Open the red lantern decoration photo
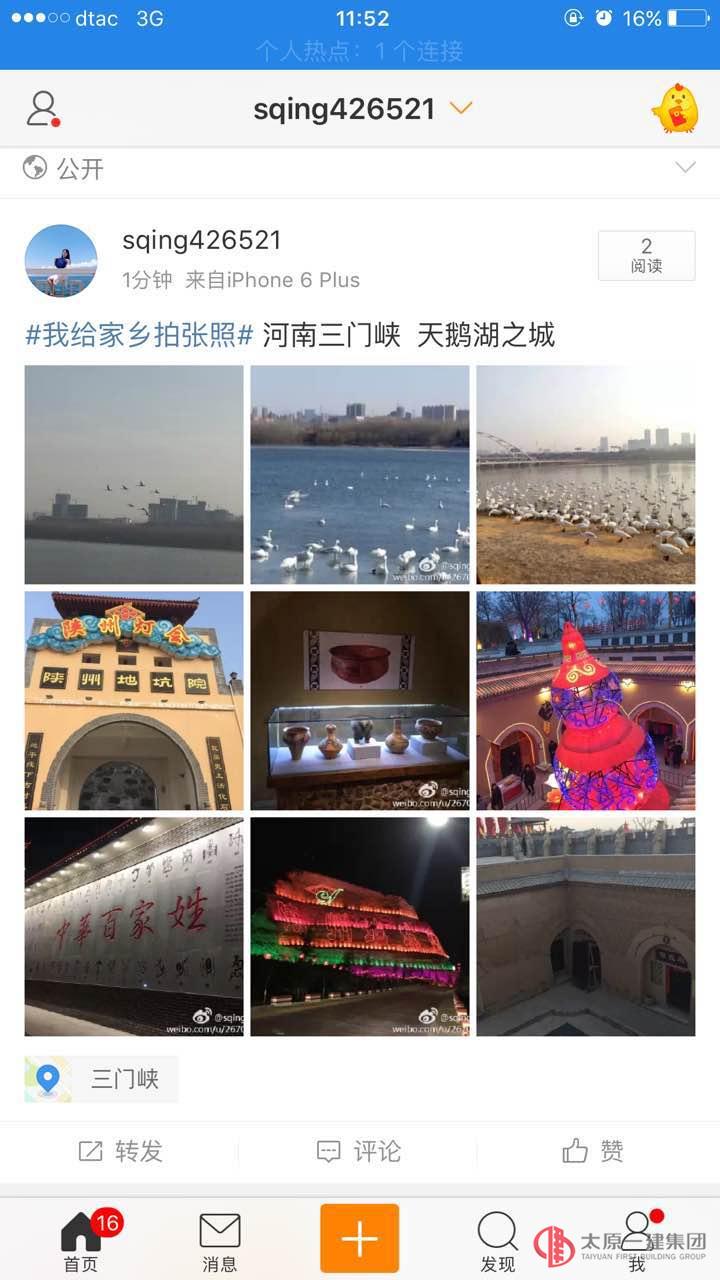The image size is (720, 1280). click(586, 700)
